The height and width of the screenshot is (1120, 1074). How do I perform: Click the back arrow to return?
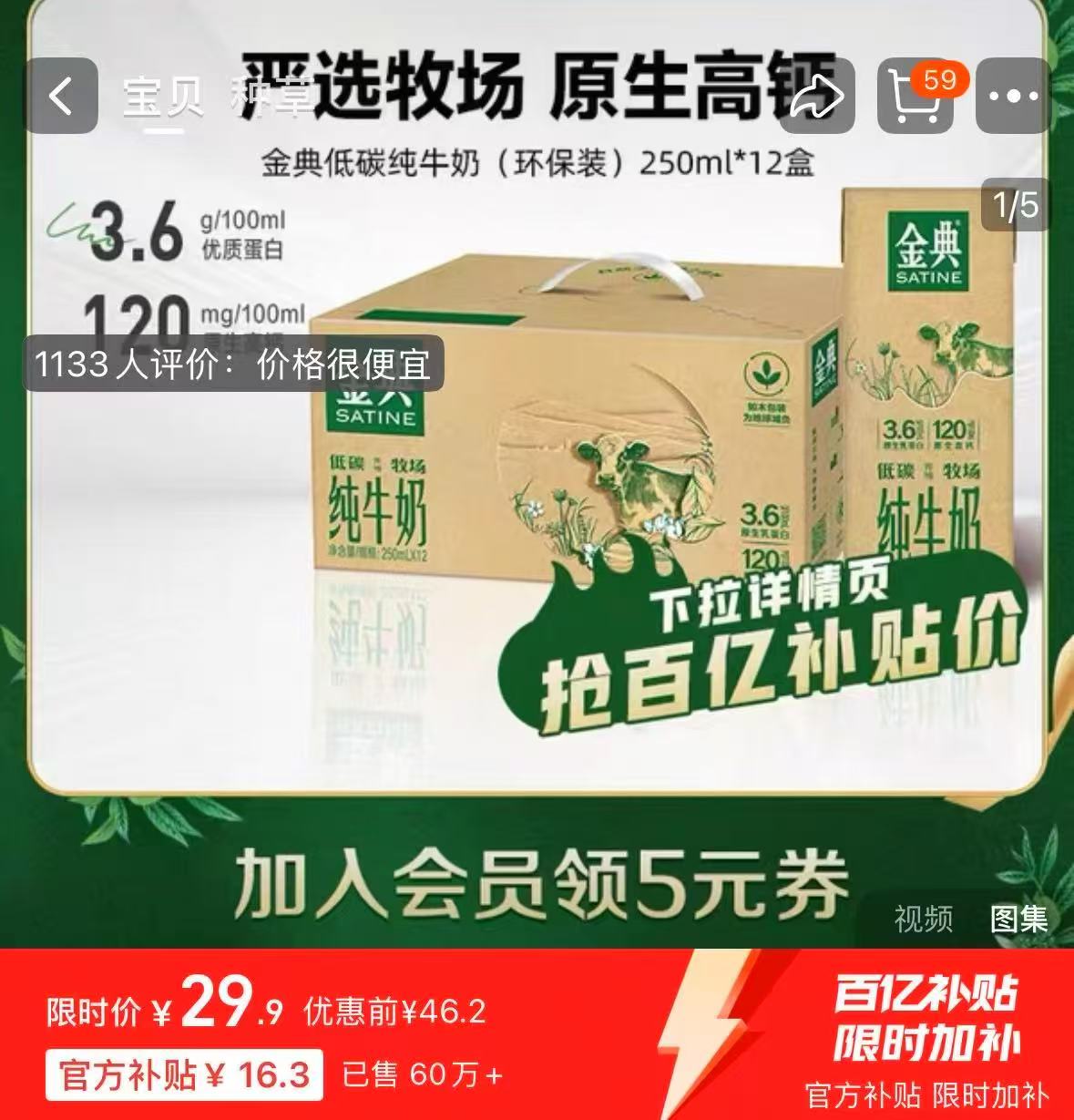[x=61, y=96]
